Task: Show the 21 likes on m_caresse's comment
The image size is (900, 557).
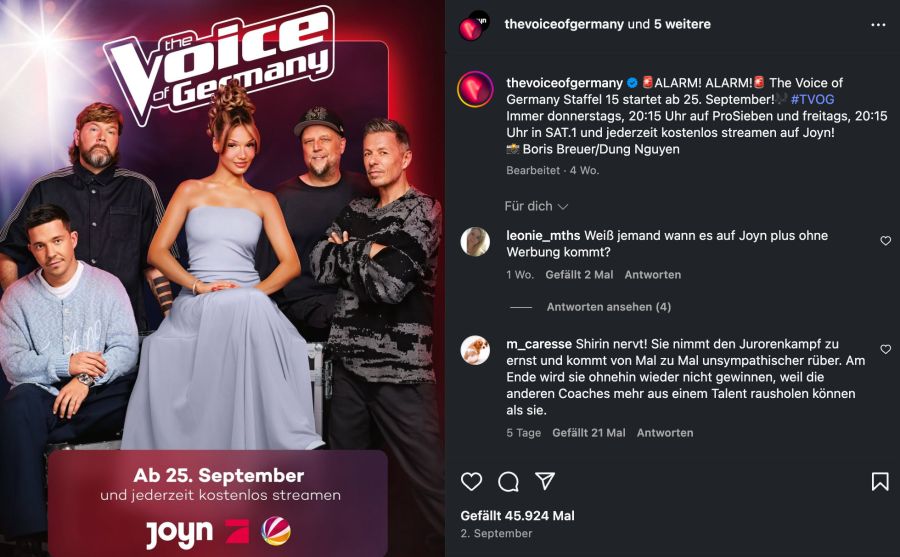Action: coord(588,433)
